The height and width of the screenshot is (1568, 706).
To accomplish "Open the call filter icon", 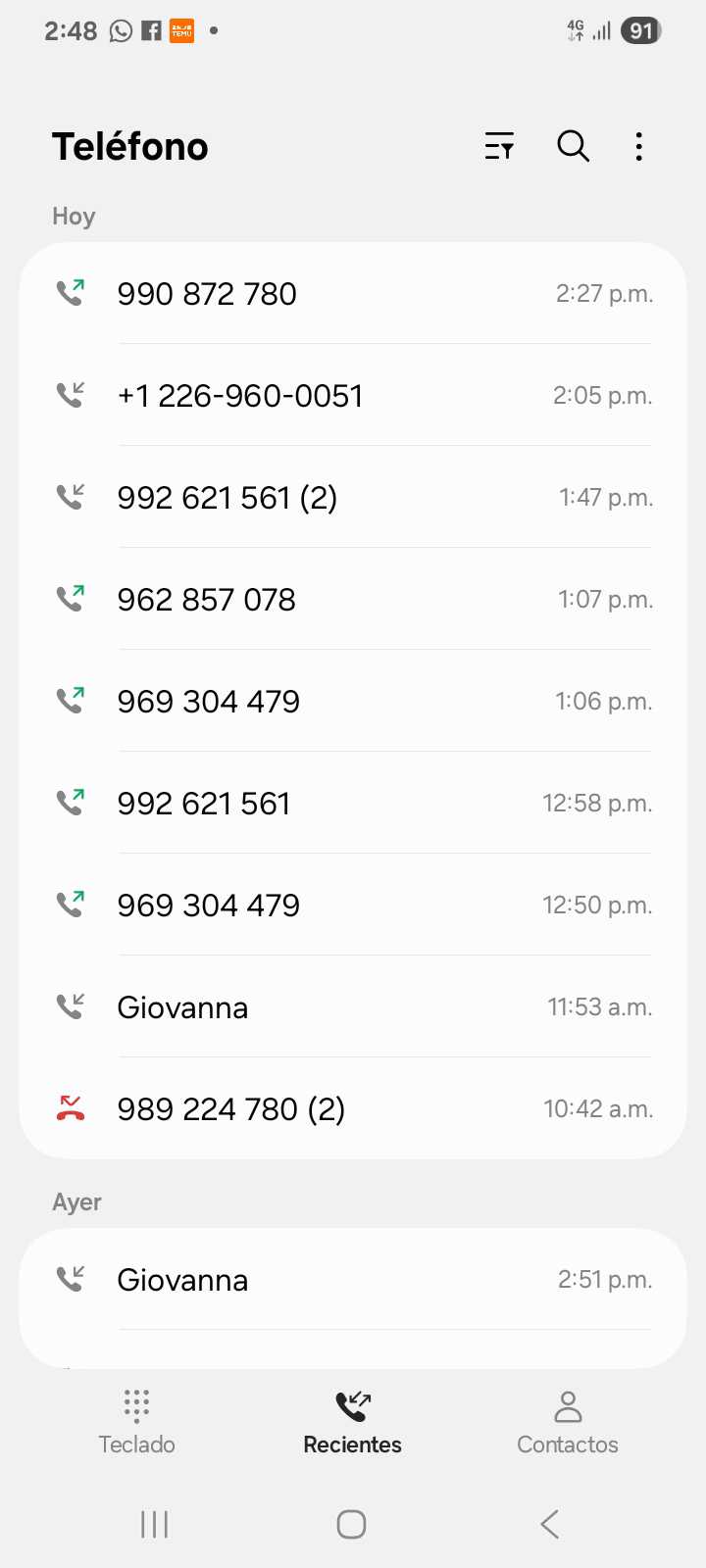I will tap(499, 147).
